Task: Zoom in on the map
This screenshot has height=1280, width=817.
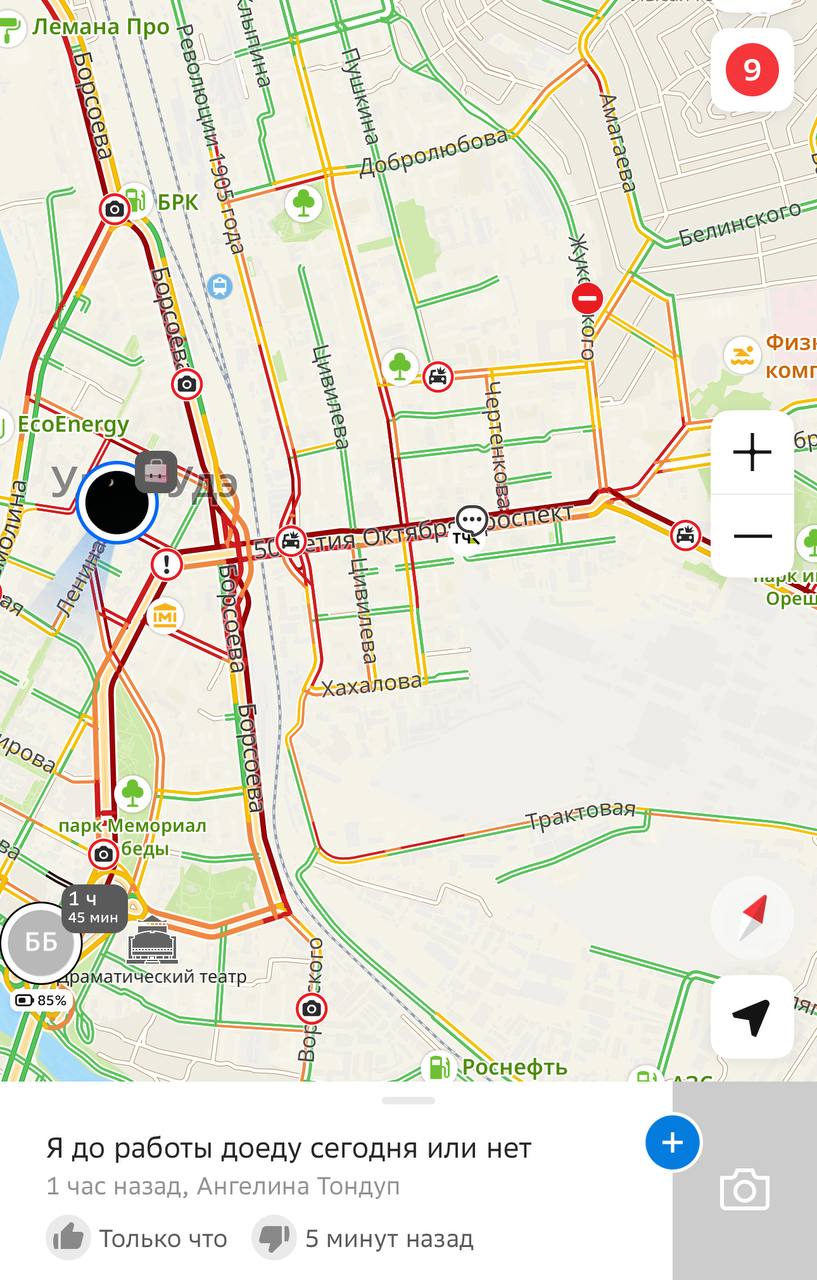Action: click(752, 453)
